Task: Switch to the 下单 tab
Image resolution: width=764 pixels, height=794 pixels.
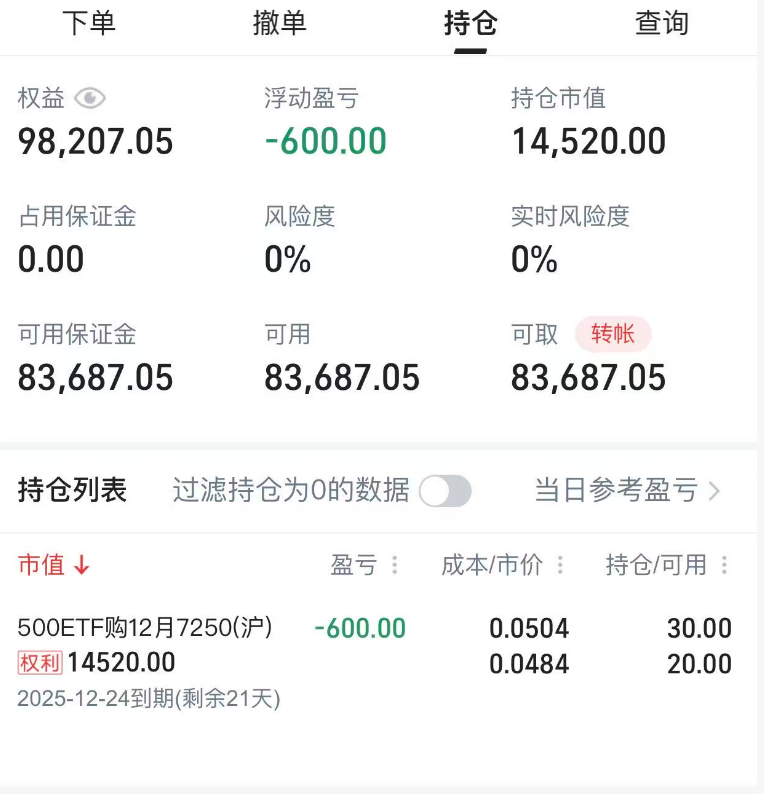Action: (89, 23)
